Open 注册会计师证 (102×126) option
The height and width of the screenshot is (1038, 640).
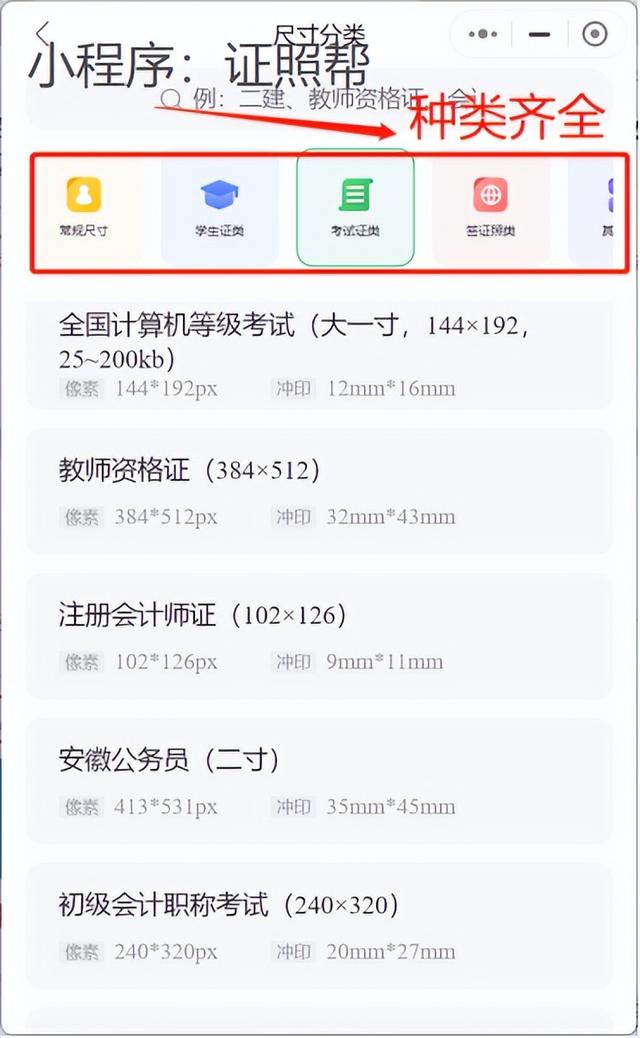(318, 637)
